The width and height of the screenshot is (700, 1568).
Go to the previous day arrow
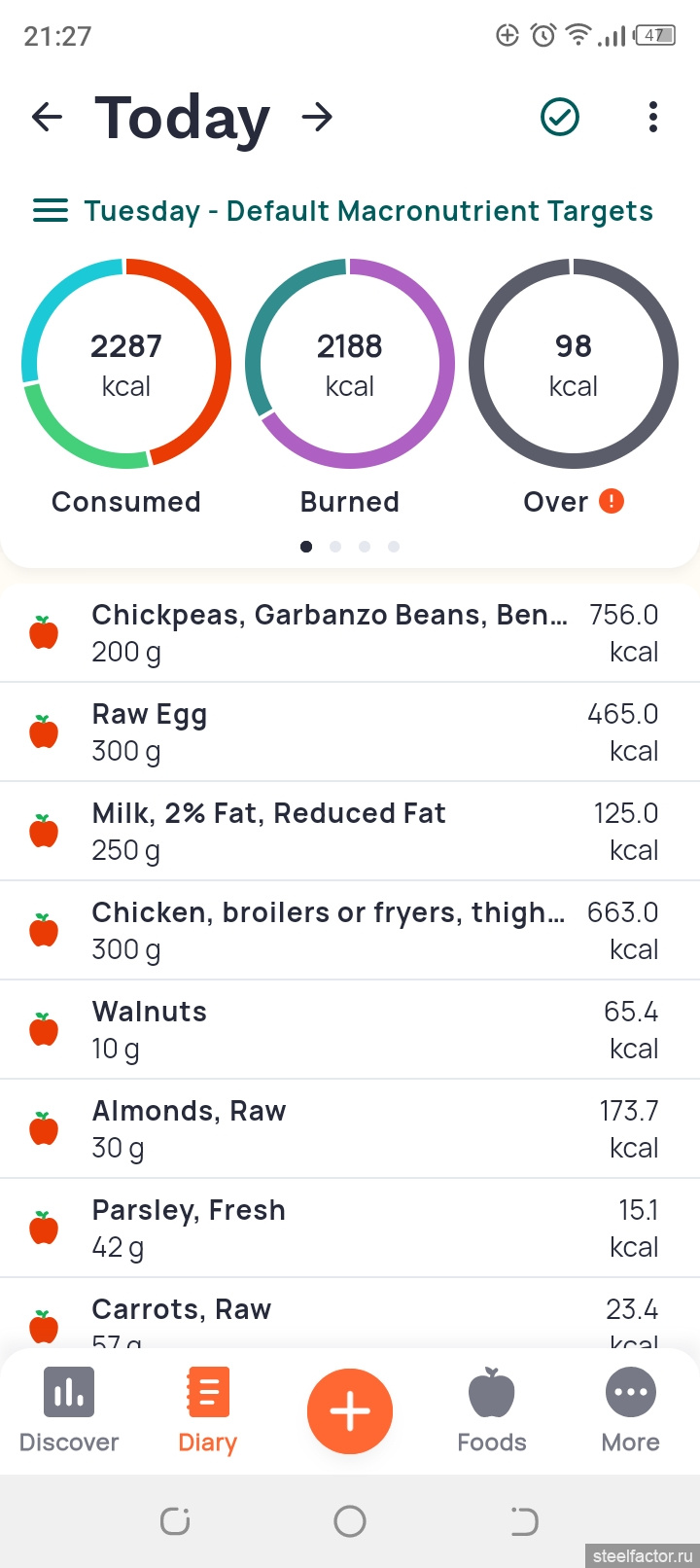47,118
